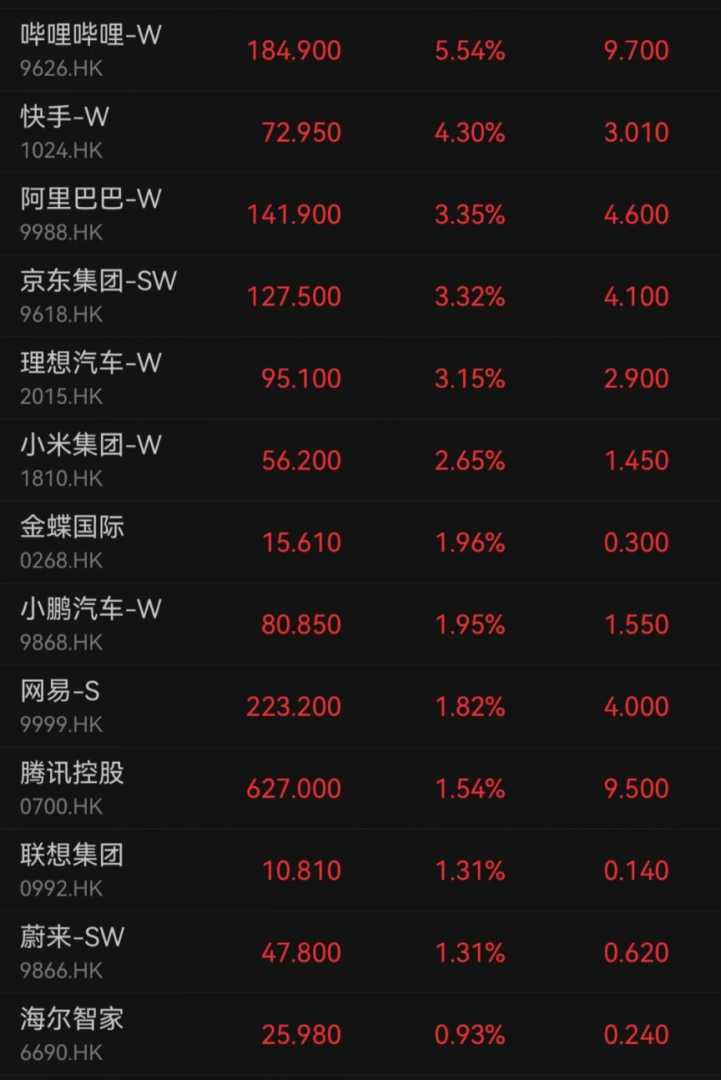Open the 理想汽车-W quote
The height and width of the screenshot is (1080, 721).
click(x=360, y=378)
